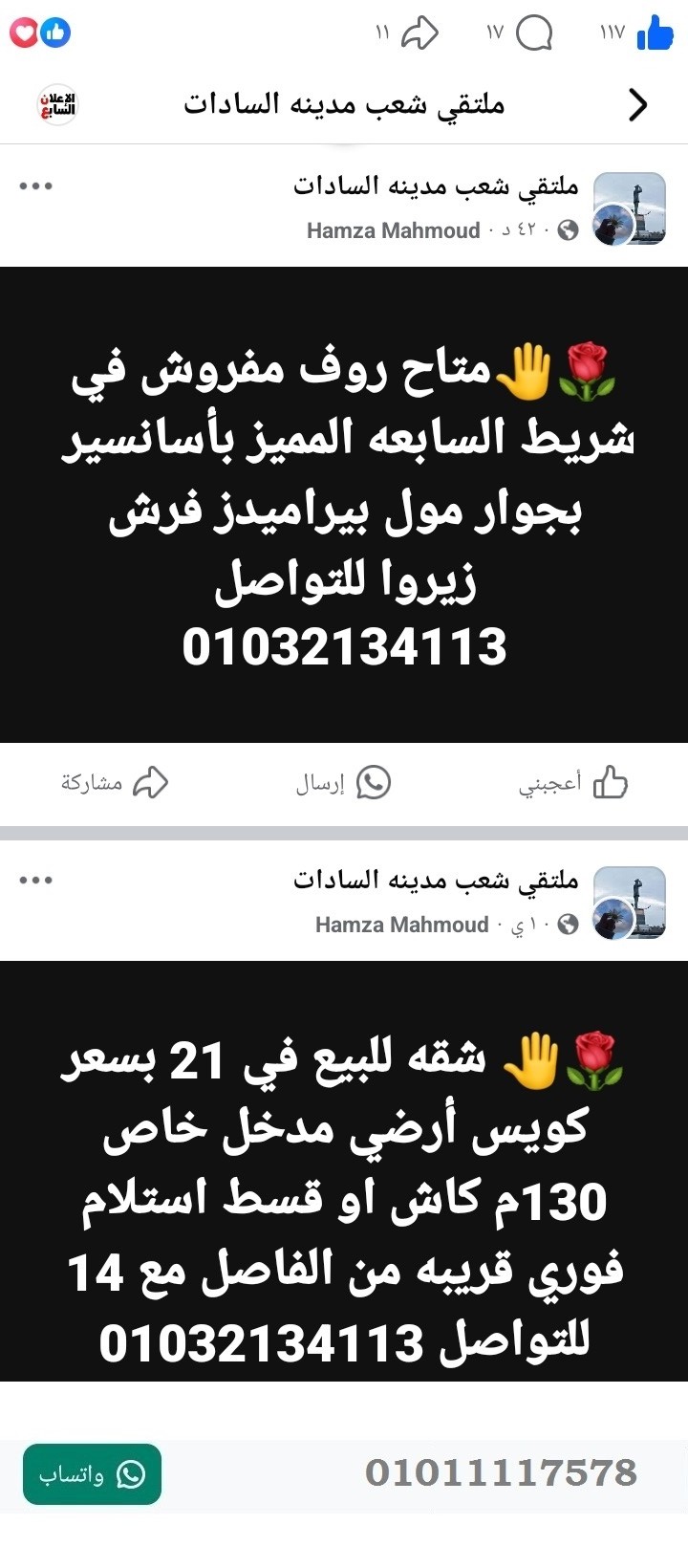Tap the heart reaction bubble

pyautogui.click(x=21, y=31)
